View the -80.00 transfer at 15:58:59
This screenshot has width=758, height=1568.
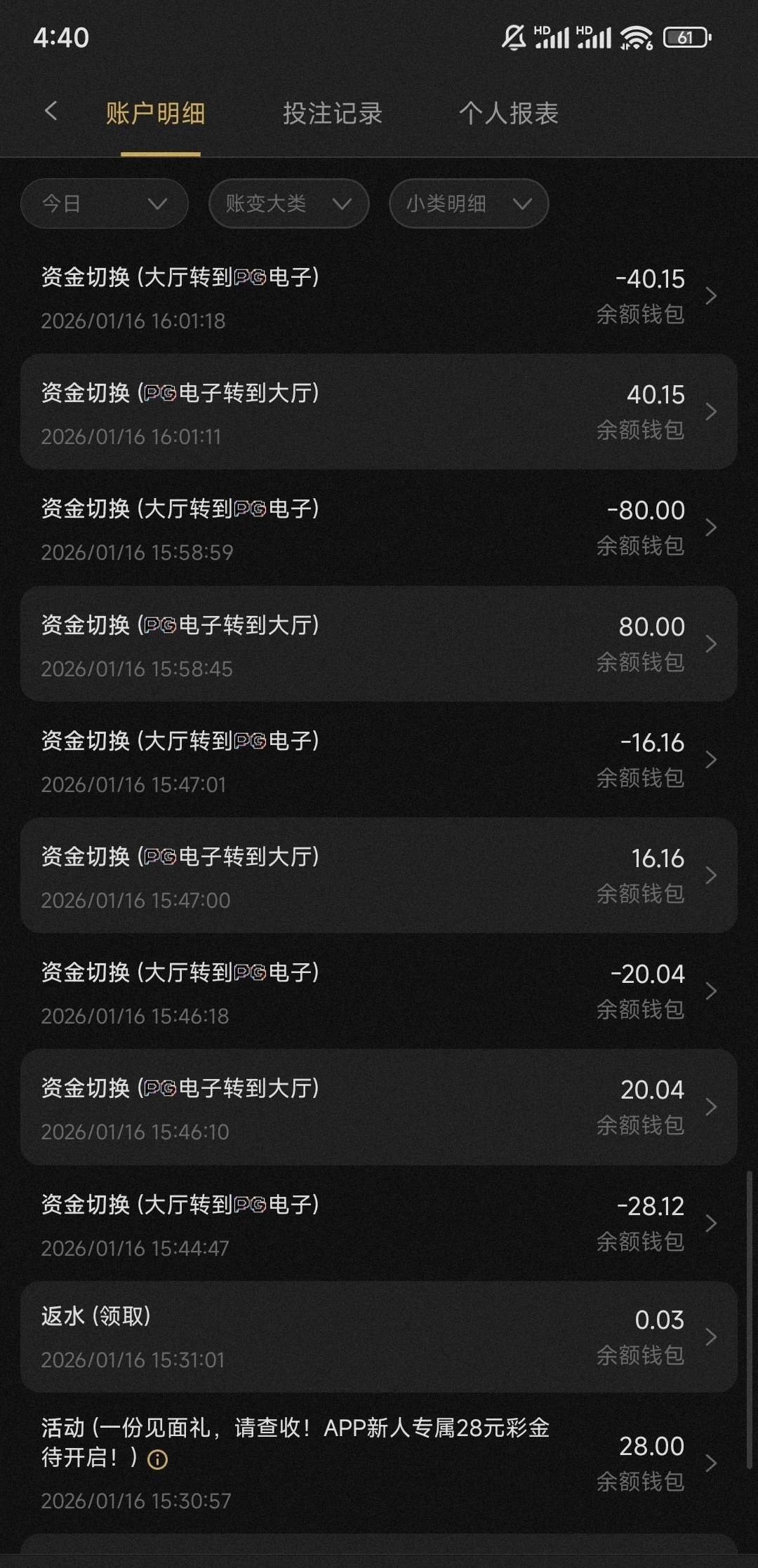pos(379,528)
